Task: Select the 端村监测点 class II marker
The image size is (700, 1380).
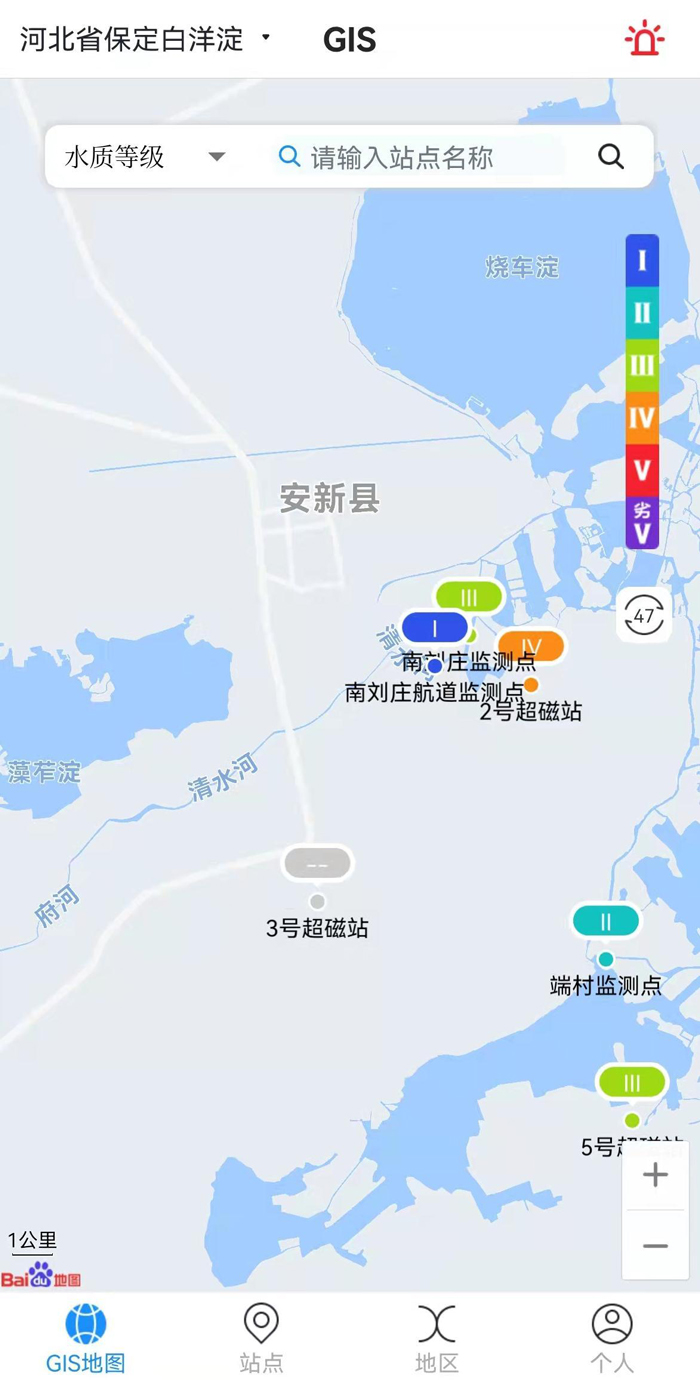Action: tap(605, 922)
